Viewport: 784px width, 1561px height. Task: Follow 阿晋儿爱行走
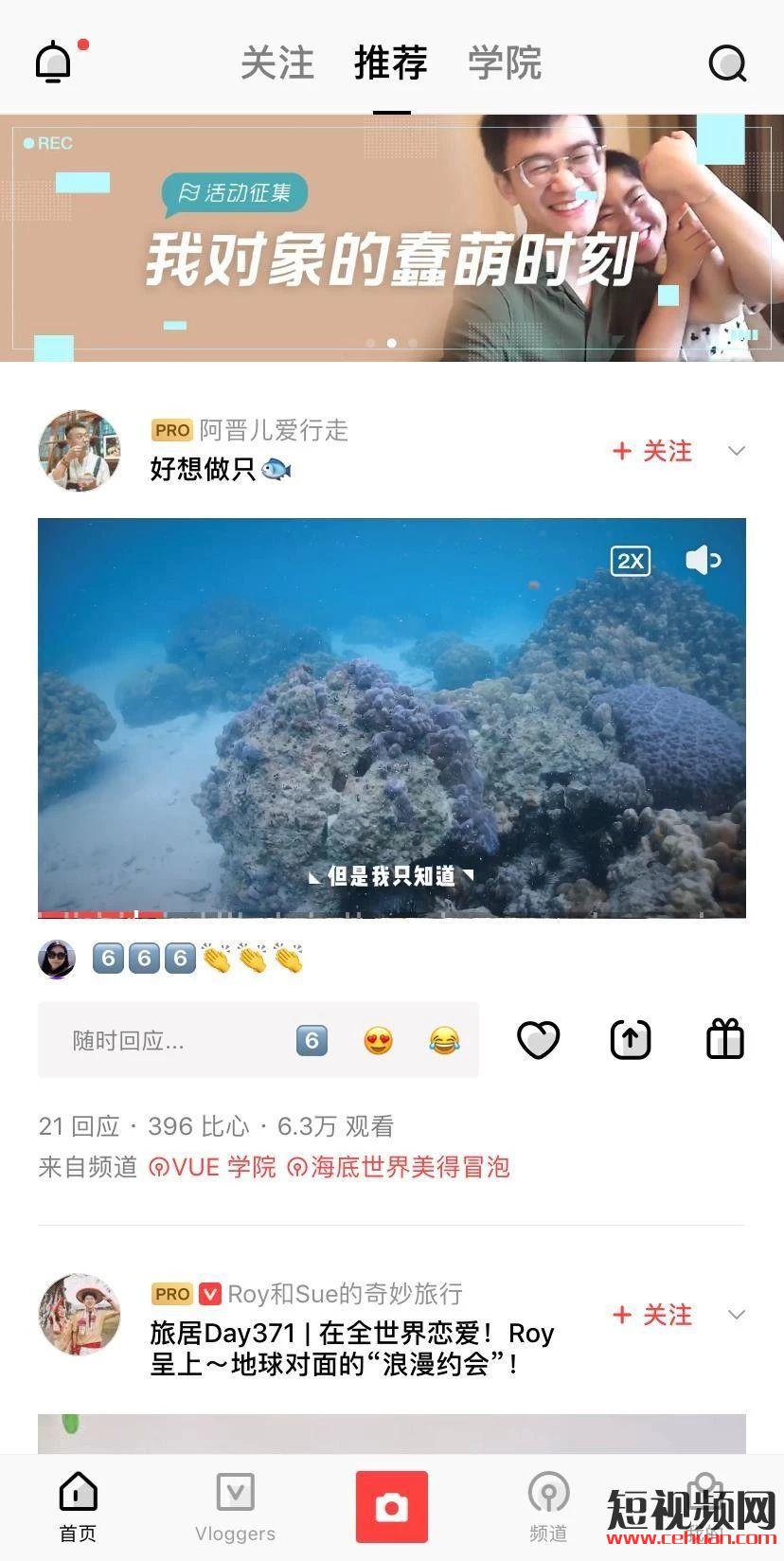point(652,451)
